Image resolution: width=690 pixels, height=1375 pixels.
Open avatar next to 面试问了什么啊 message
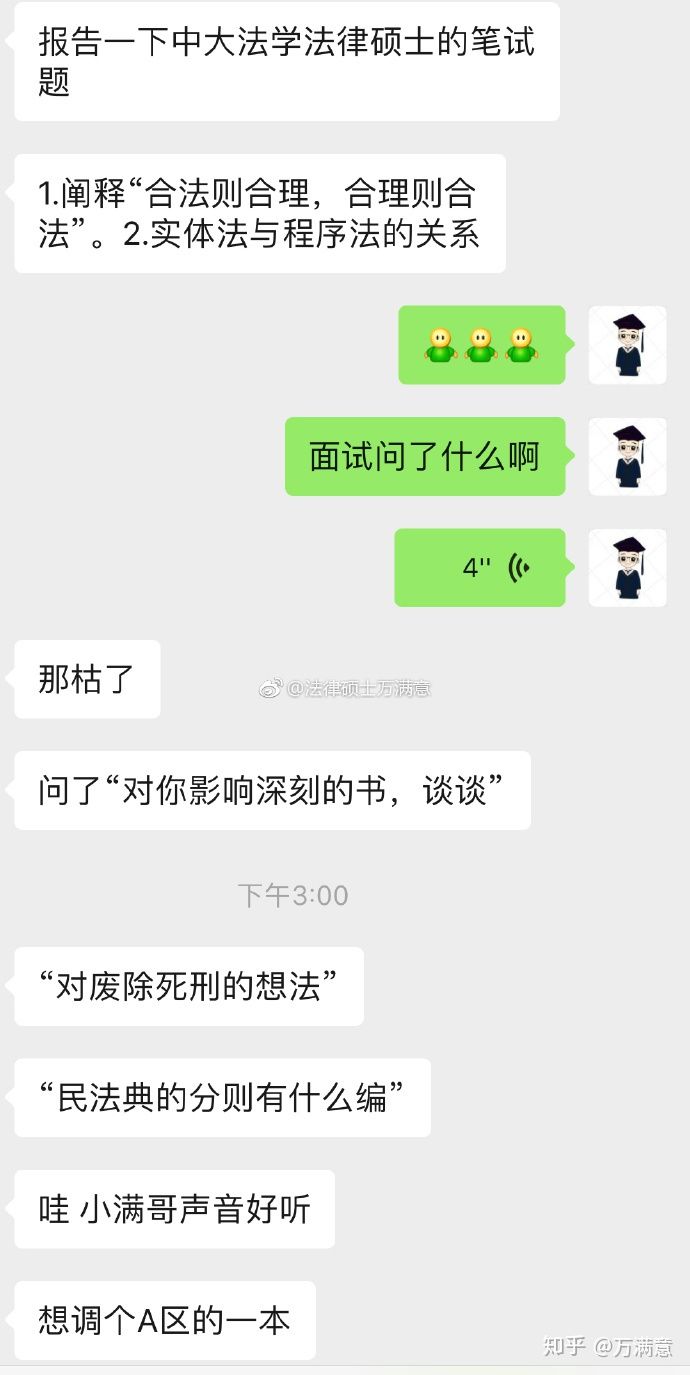[x=627, y=457]
